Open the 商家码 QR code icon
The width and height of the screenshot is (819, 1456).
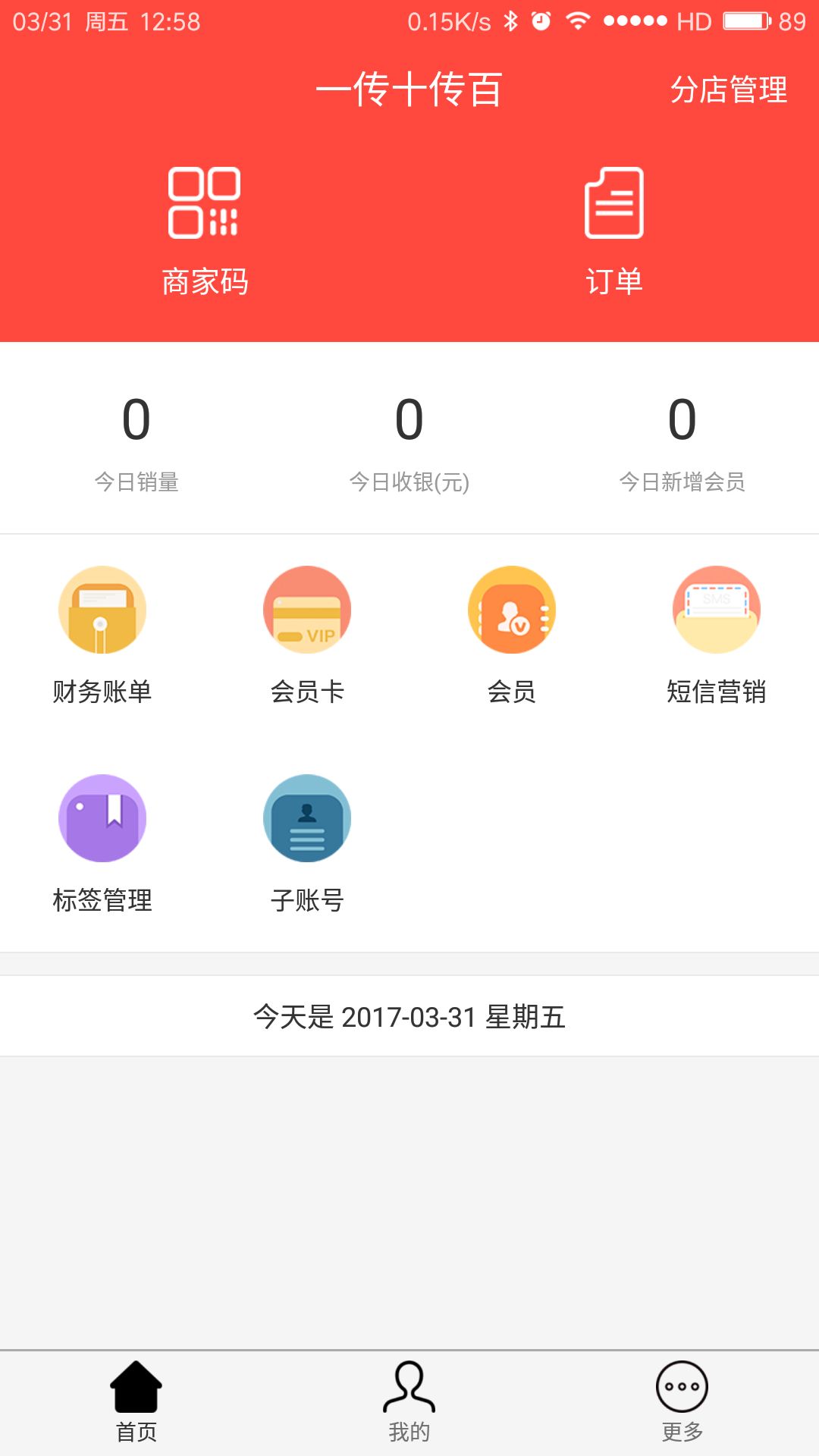205,205
